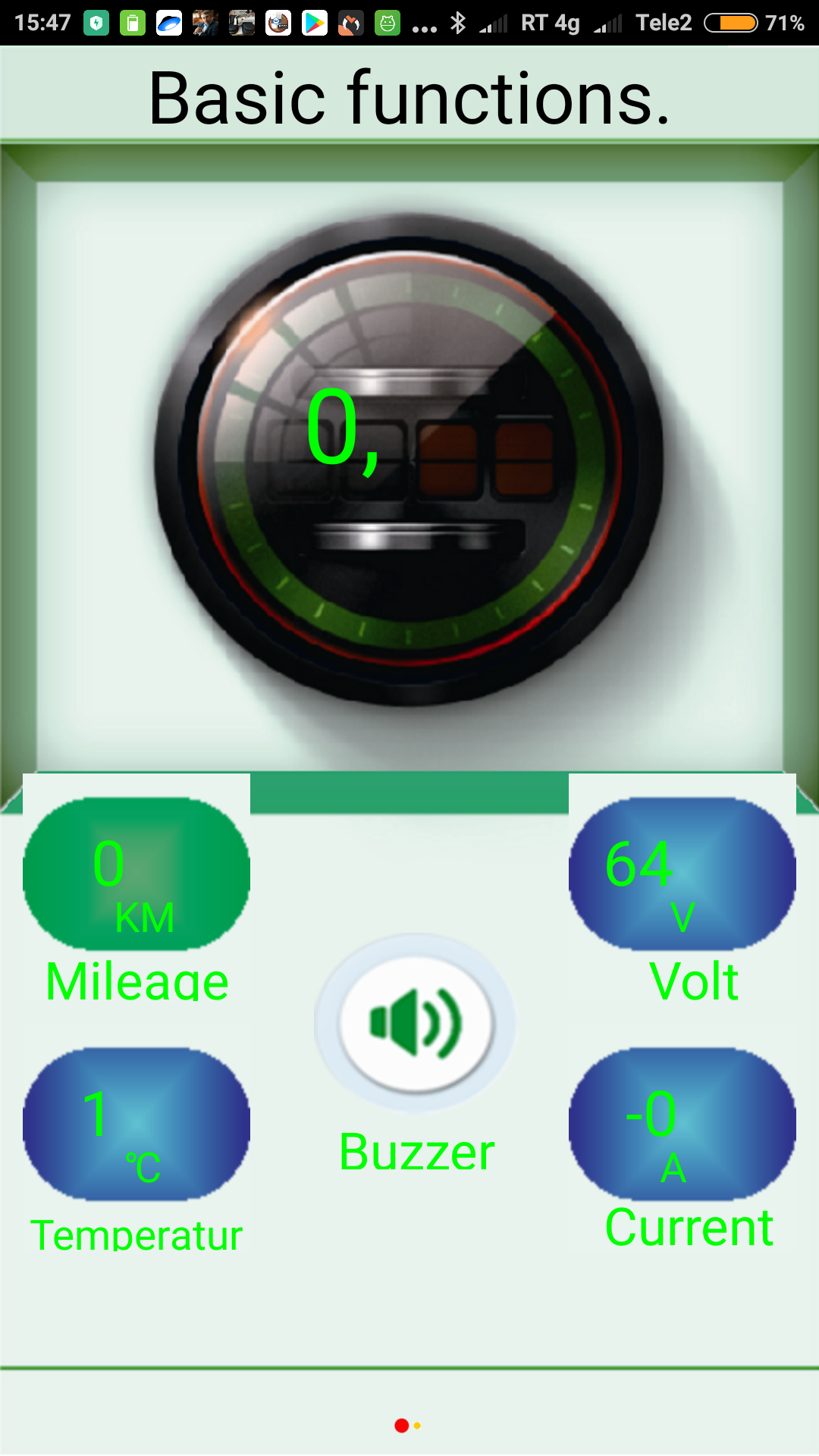819x1456 pixels.
Task: Select the Volt tile
Action: pyautogui.click(x=682, y=874)
